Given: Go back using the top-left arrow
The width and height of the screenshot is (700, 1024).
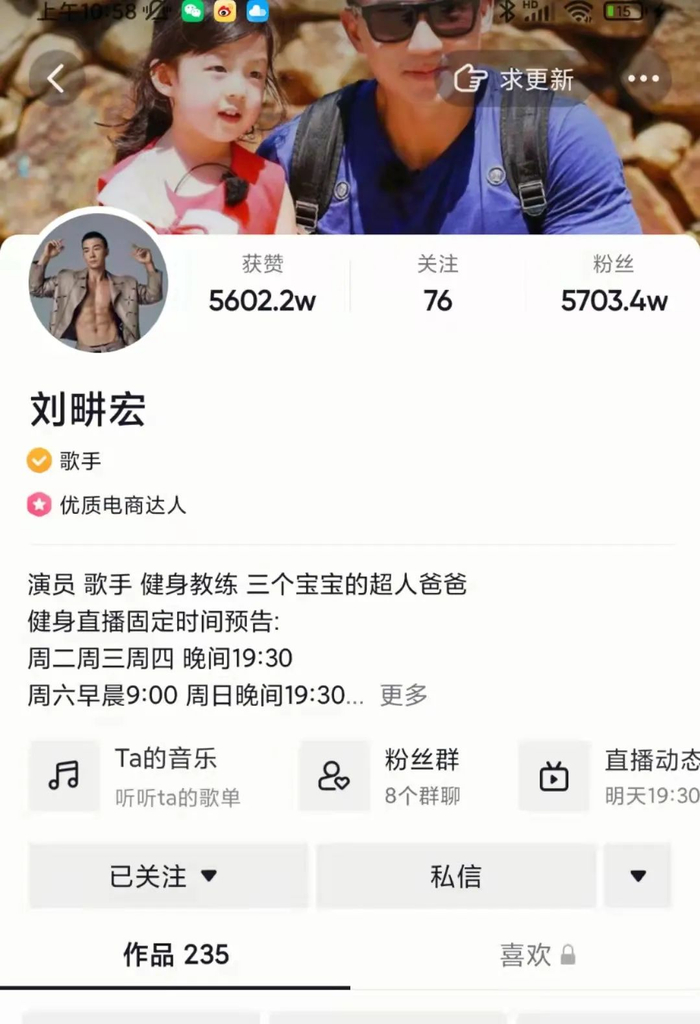Looking at the screenshot, I should click(x=56, y=79).
